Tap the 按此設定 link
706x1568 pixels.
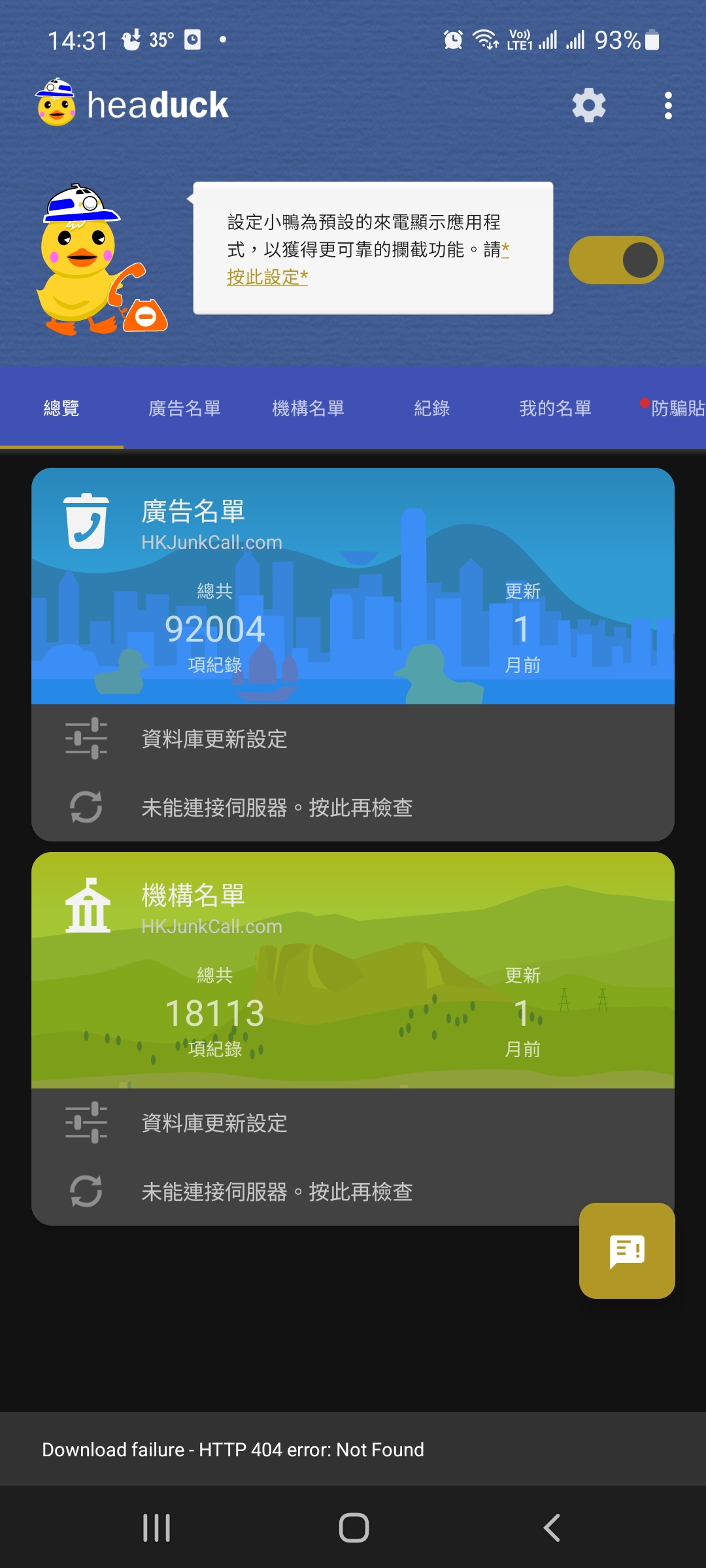point(267,277)
